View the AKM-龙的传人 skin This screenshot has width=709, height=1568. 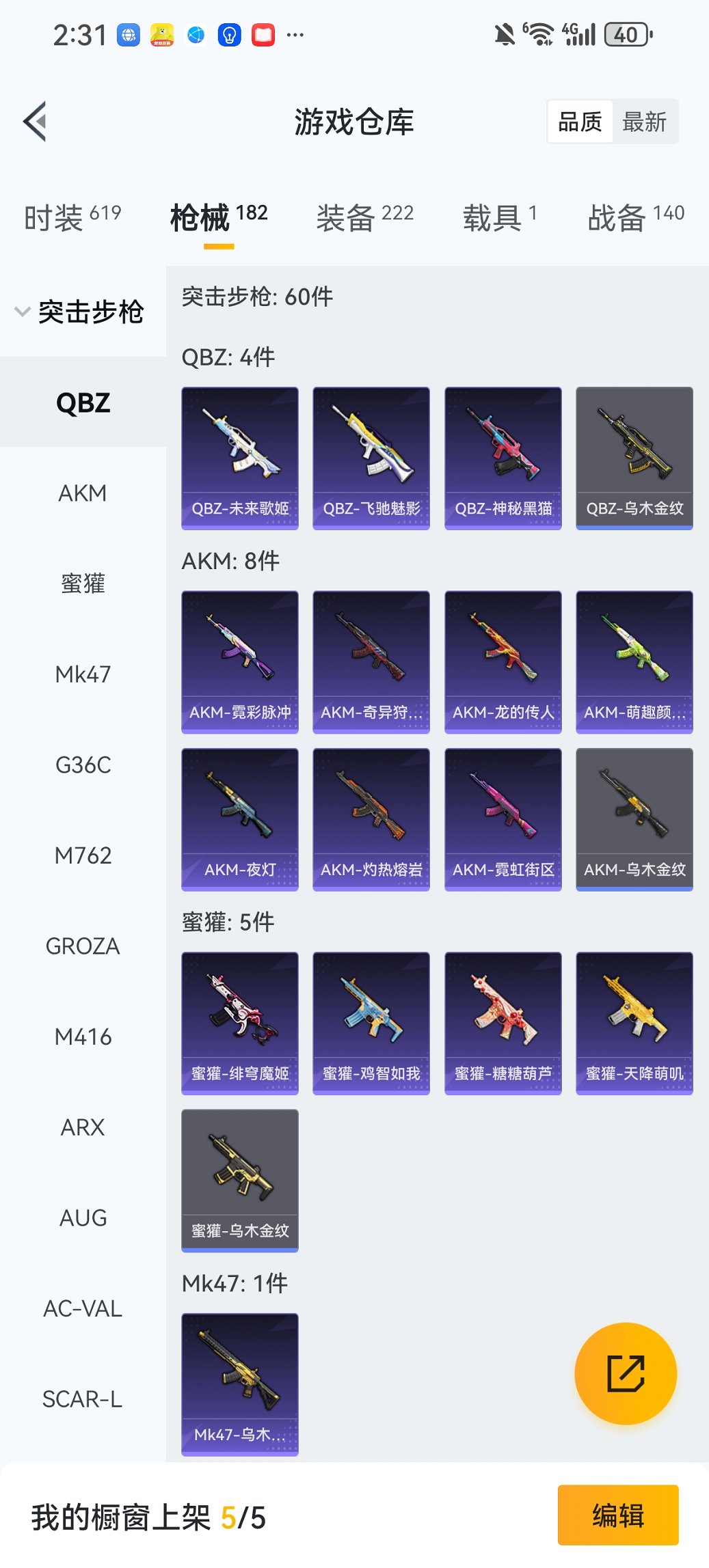[503, 661]
